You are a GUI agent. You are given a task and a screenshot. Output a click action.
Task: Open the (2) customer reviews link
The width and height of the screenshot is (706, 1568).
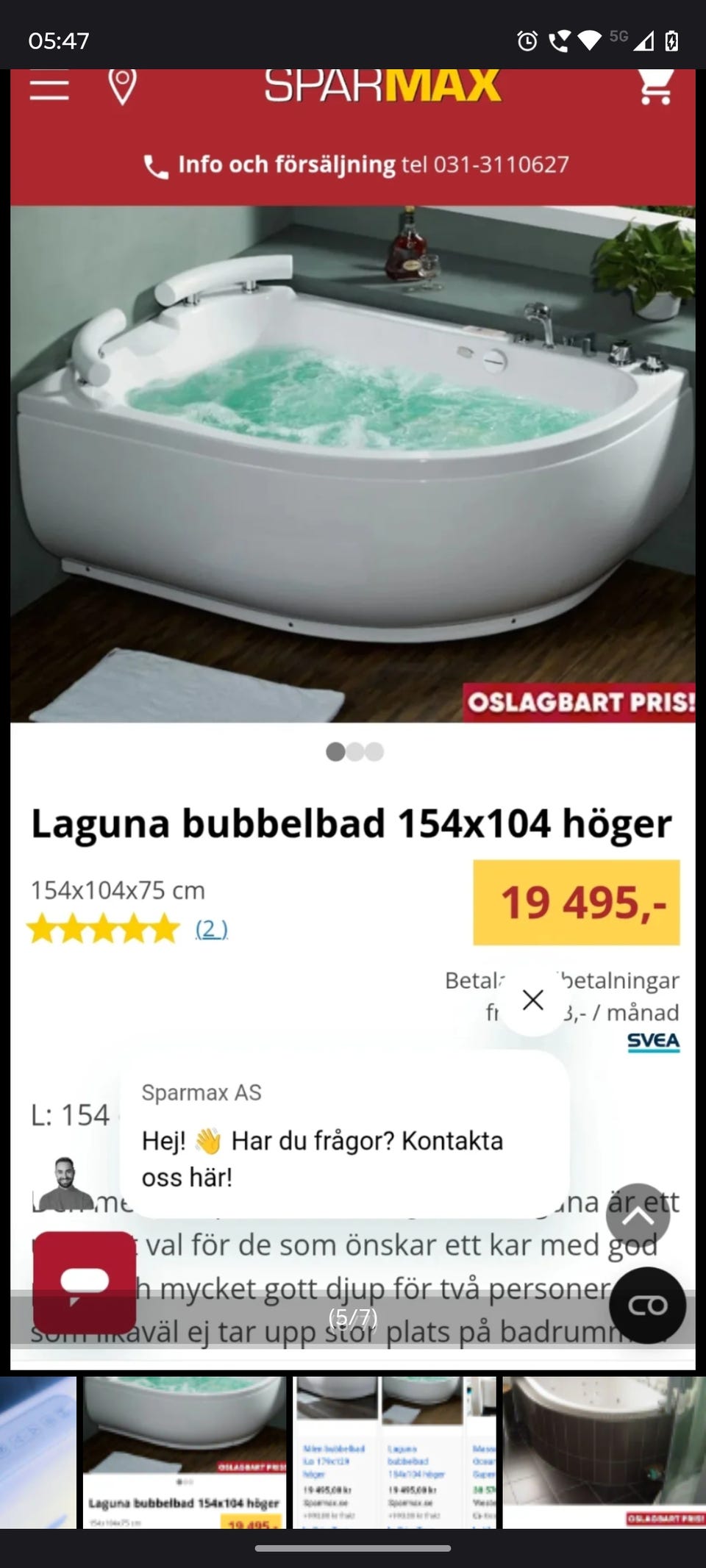210,929
